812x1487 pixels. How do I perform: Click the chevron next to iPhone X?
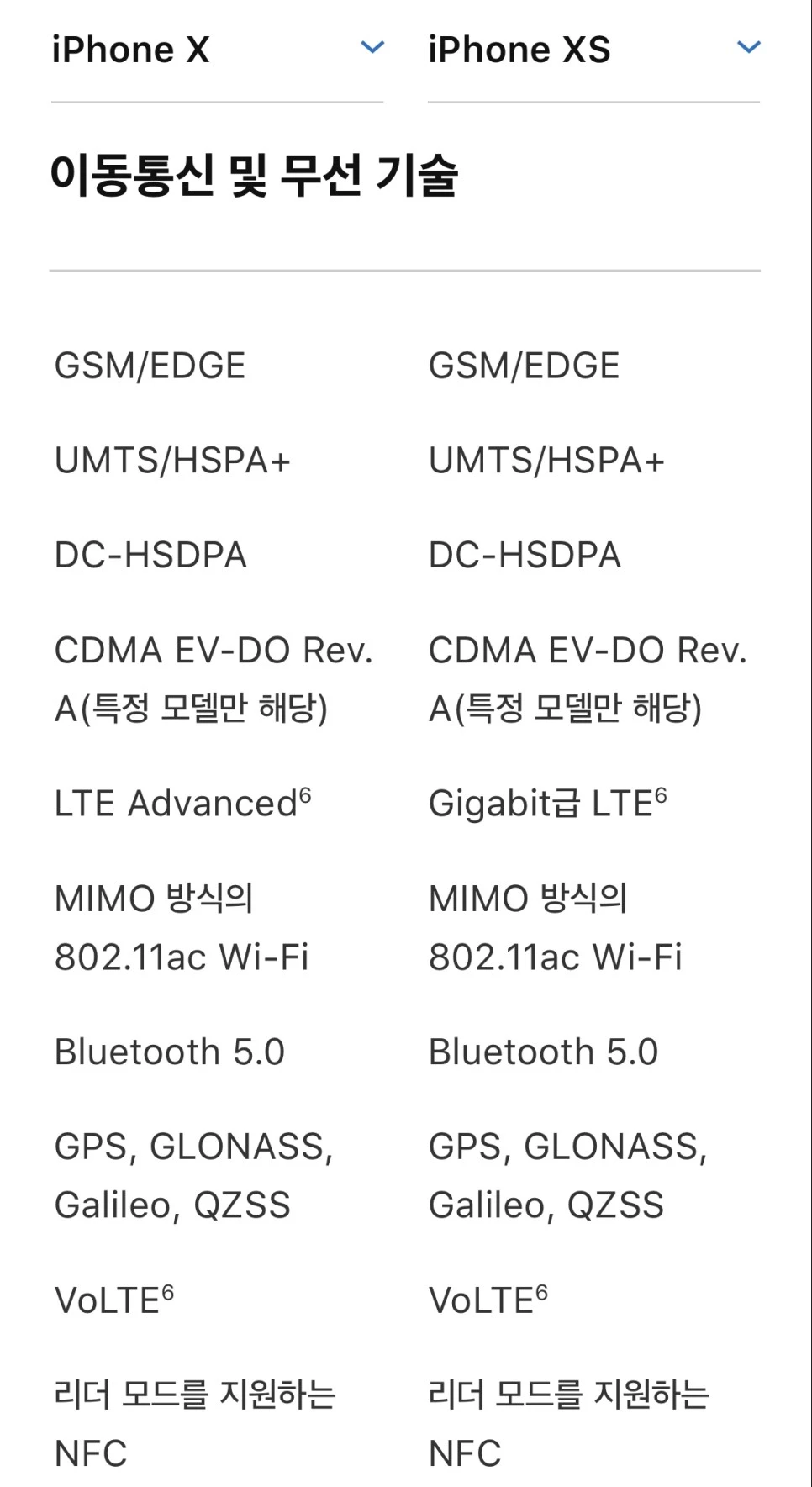372,48
